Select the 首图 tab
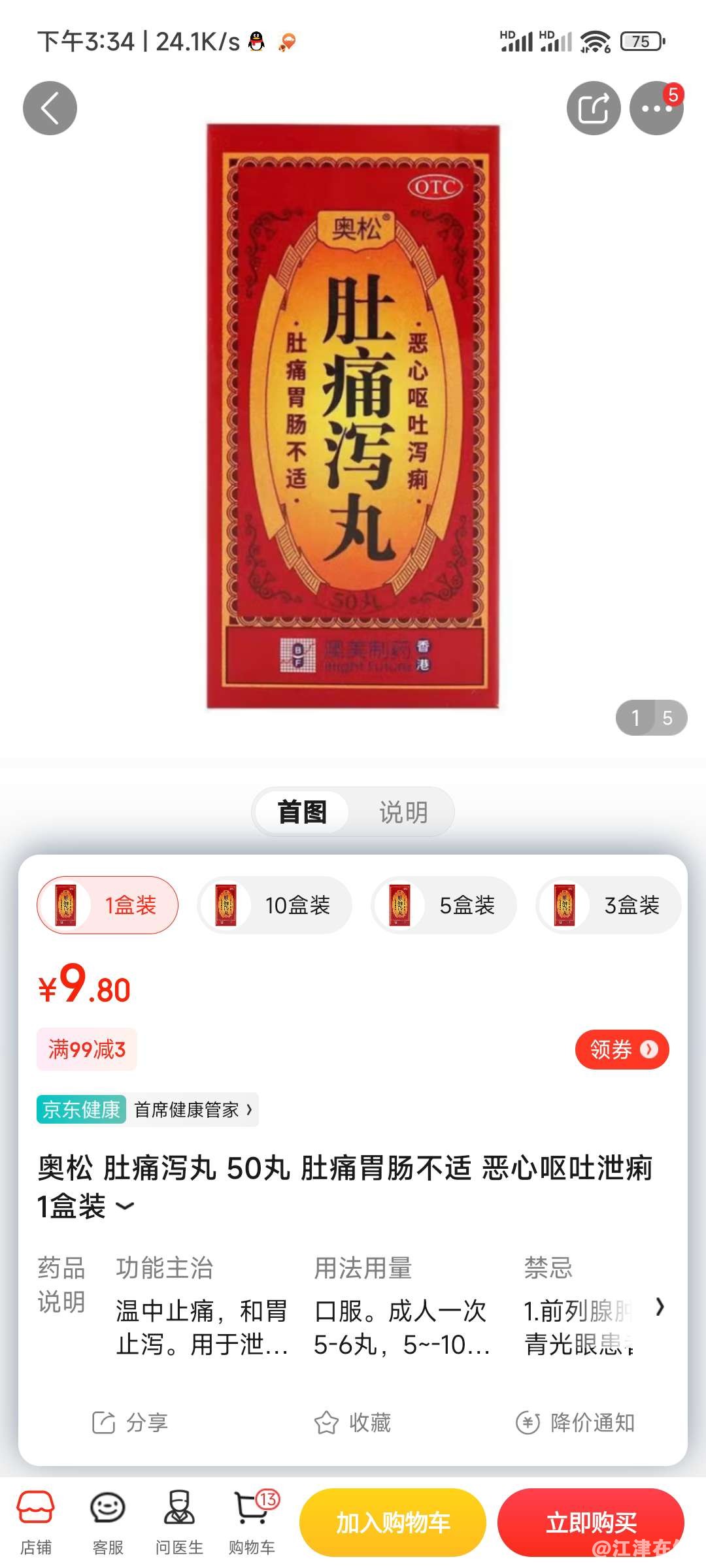The image size is (706, 1568). tap(302, 812)
